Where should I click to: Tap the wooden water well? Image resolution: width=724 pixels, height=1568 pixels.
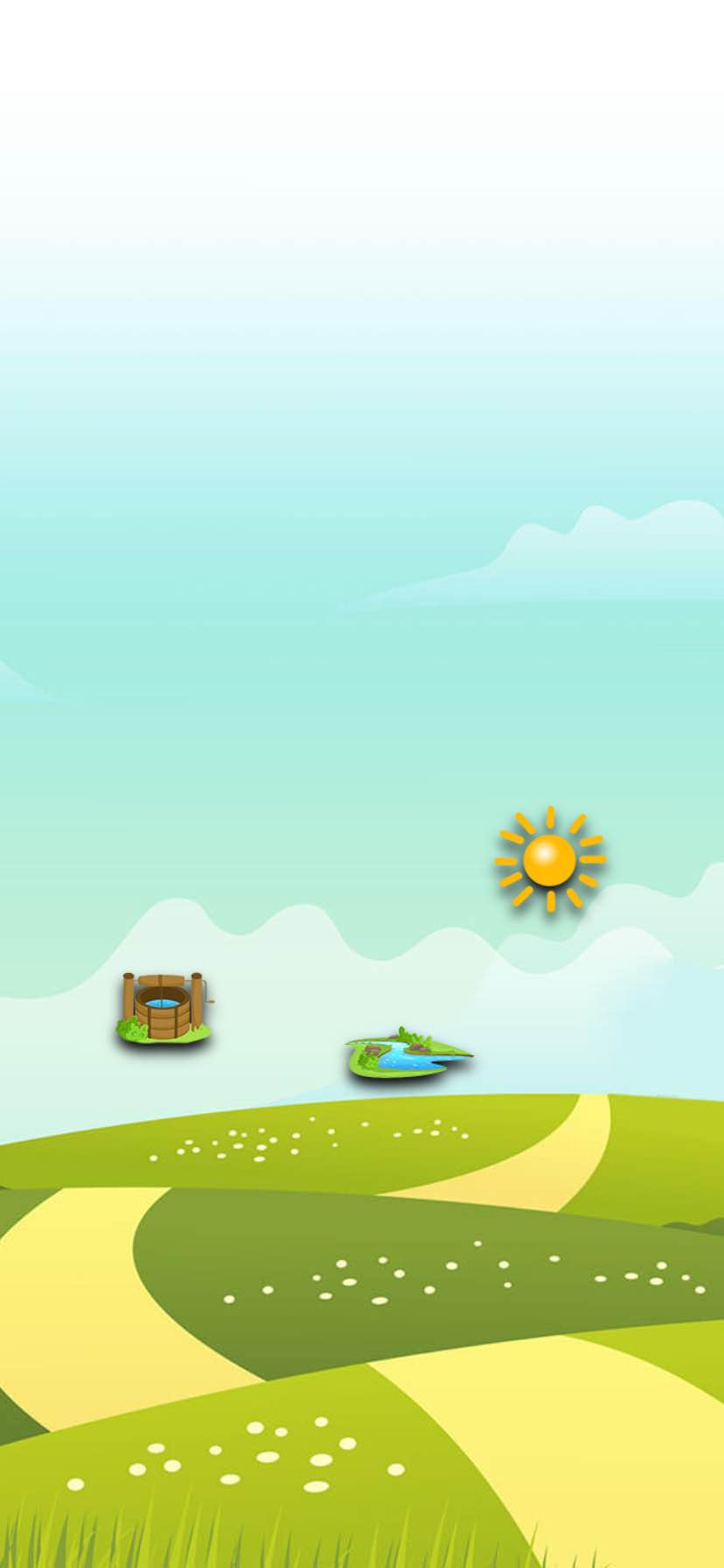tap(165, 1006)
